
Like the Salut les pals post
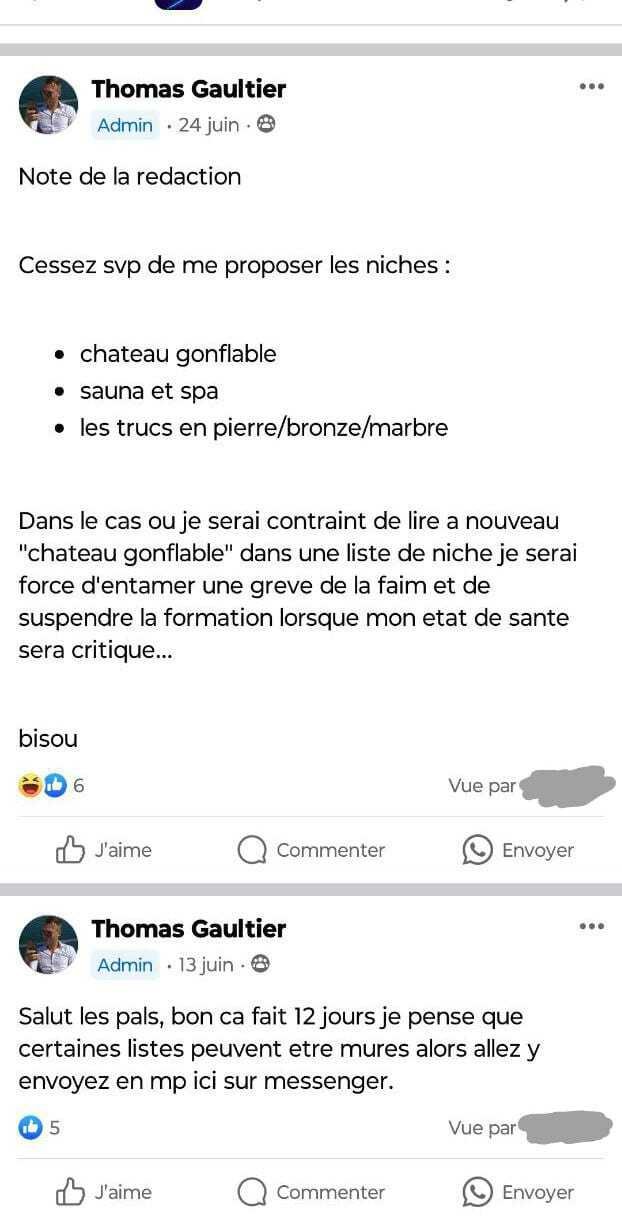(104, 1192)
